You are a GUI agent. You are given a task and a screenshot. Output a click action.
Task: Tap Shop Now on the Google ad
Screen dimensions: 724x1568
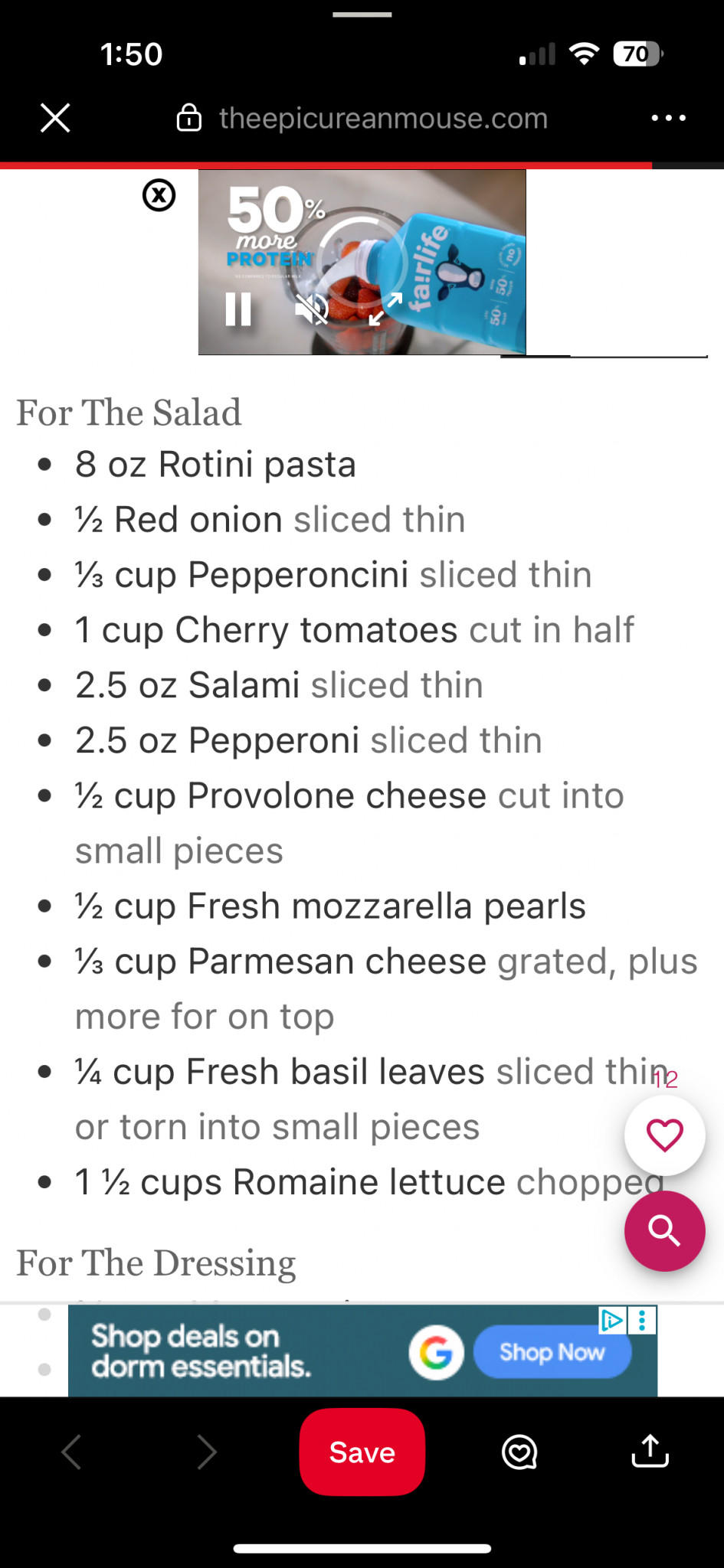552,1352
